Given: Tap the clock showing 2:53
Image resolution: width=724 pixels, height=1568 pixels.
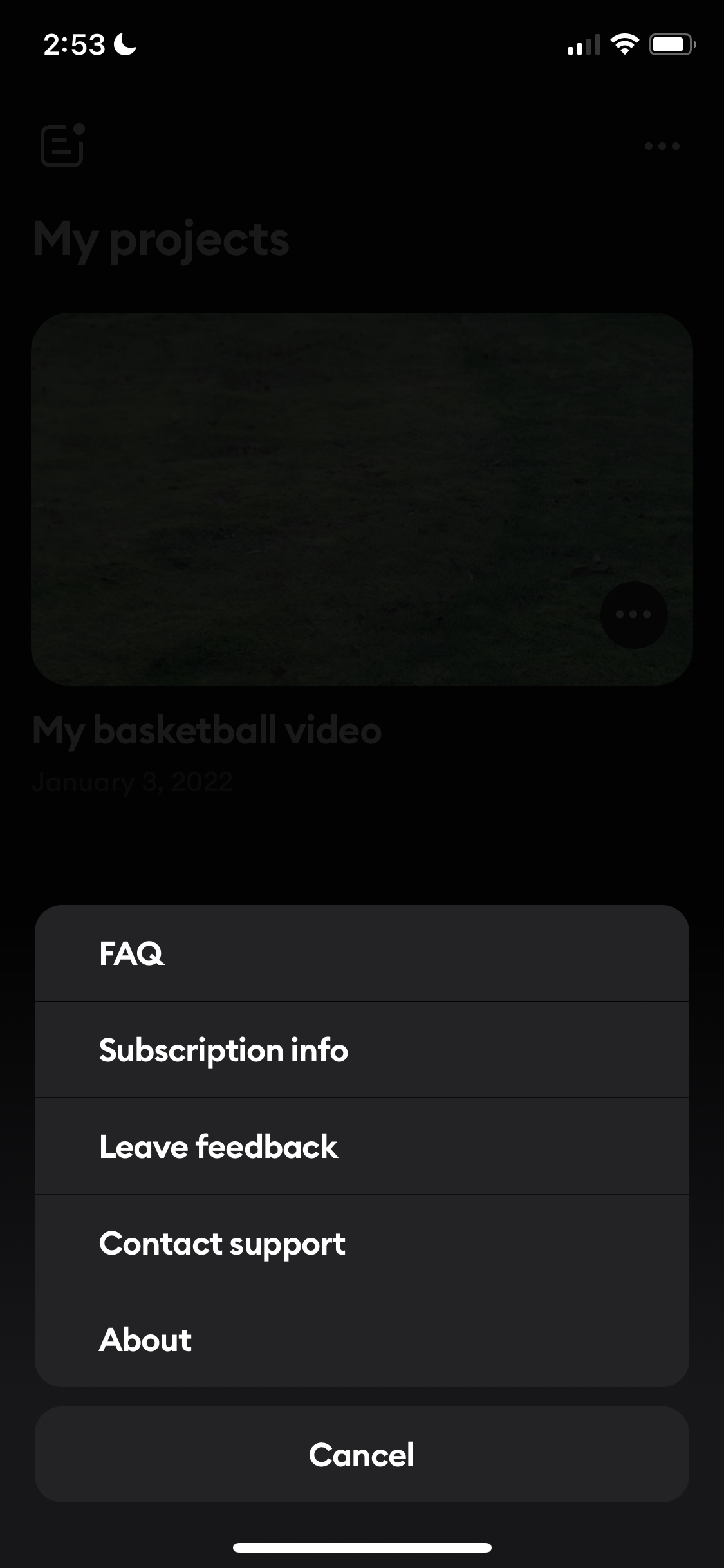Looking at the screenshot, I should (73, 42).
